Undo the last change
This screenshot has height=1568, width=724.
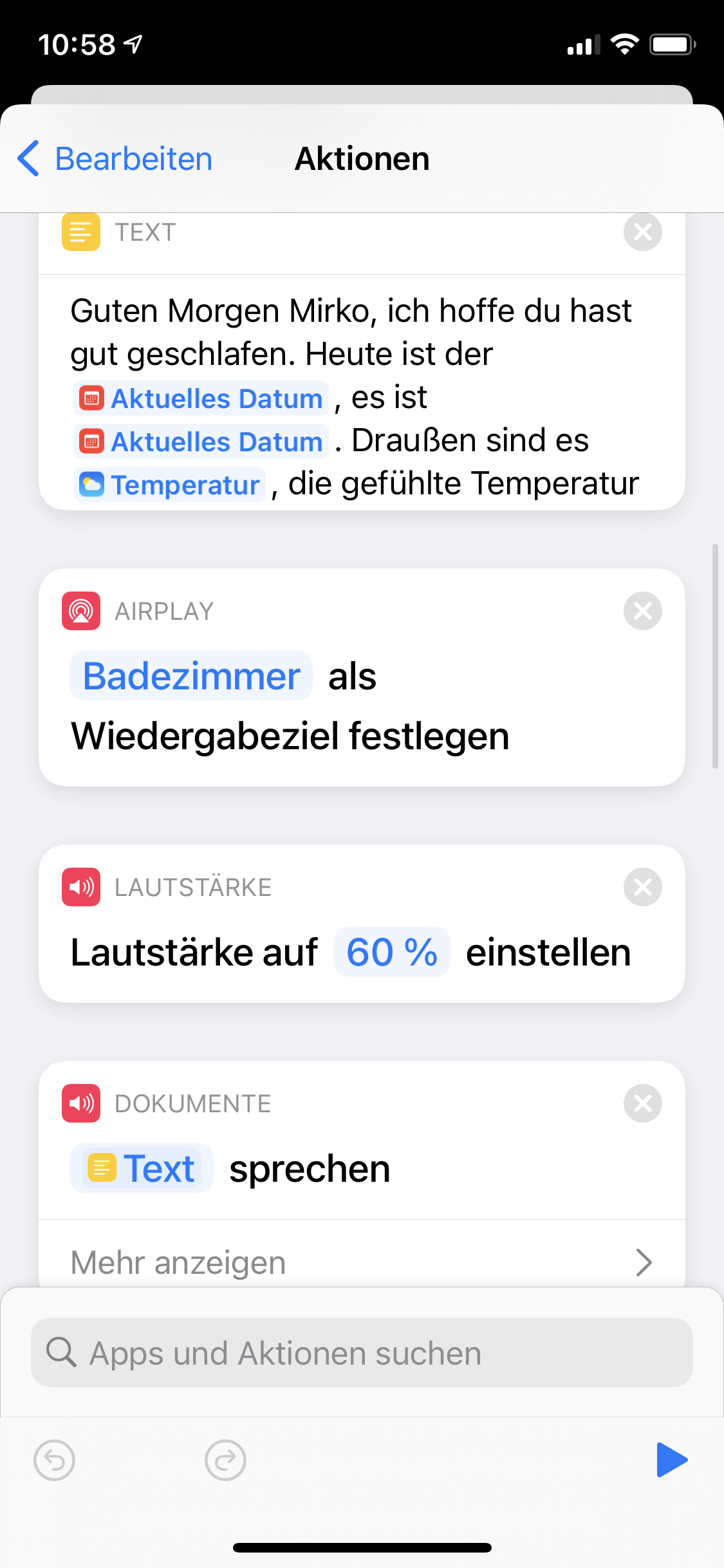coord(54,1461)
